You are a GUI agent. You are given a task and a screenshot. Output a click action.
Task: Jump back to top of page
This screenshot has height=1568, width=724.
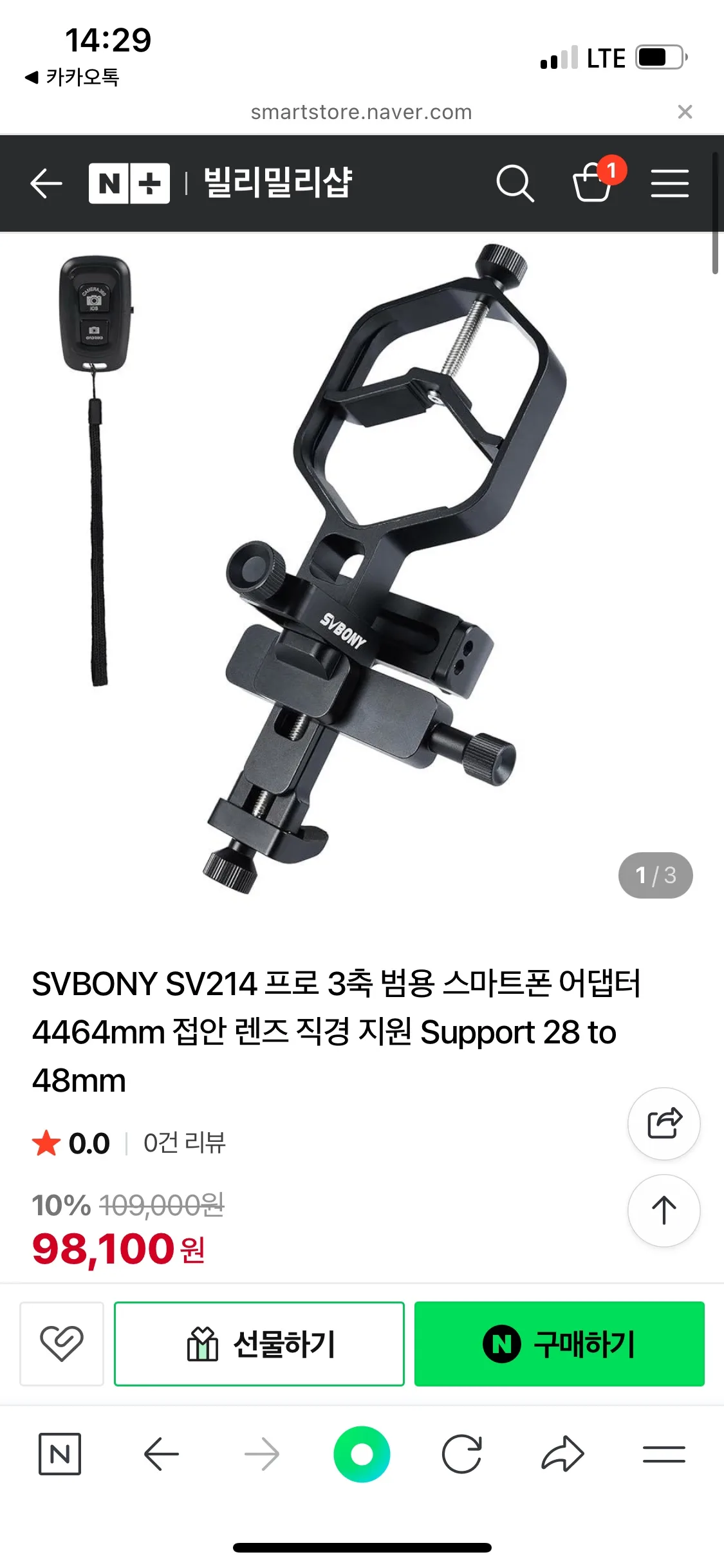tap(664, 1211)
